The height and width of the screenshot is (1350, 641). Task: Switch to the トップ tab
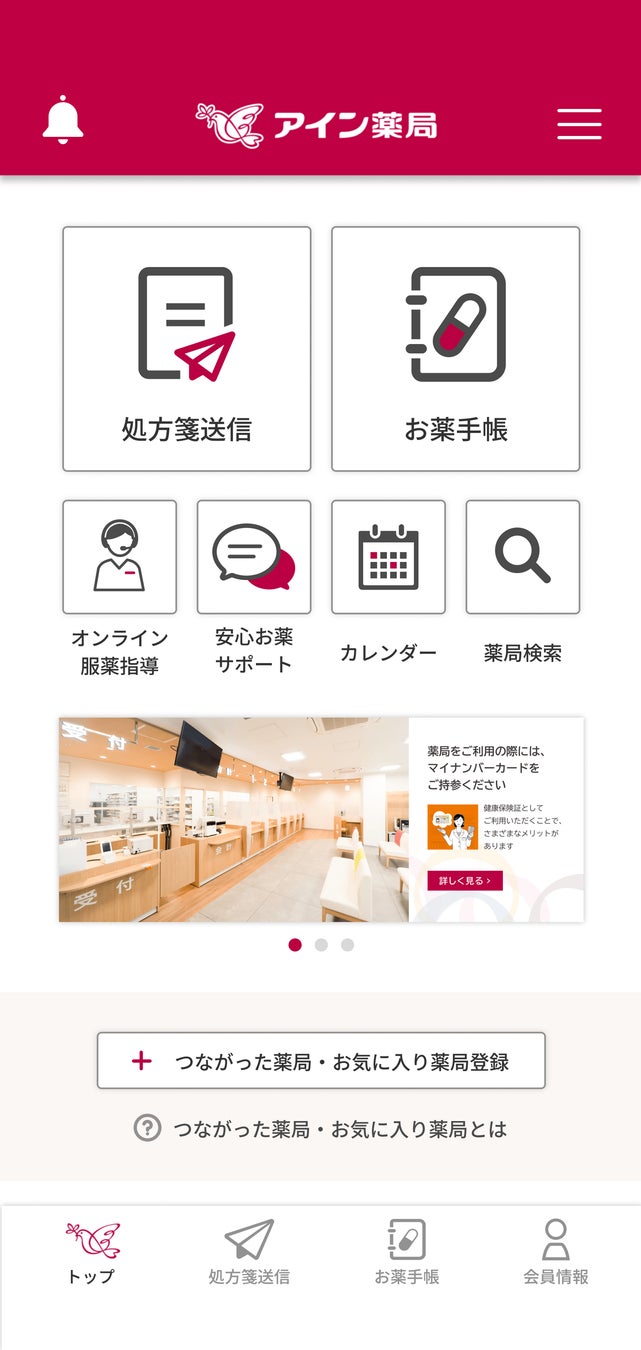click(92, 1252)
